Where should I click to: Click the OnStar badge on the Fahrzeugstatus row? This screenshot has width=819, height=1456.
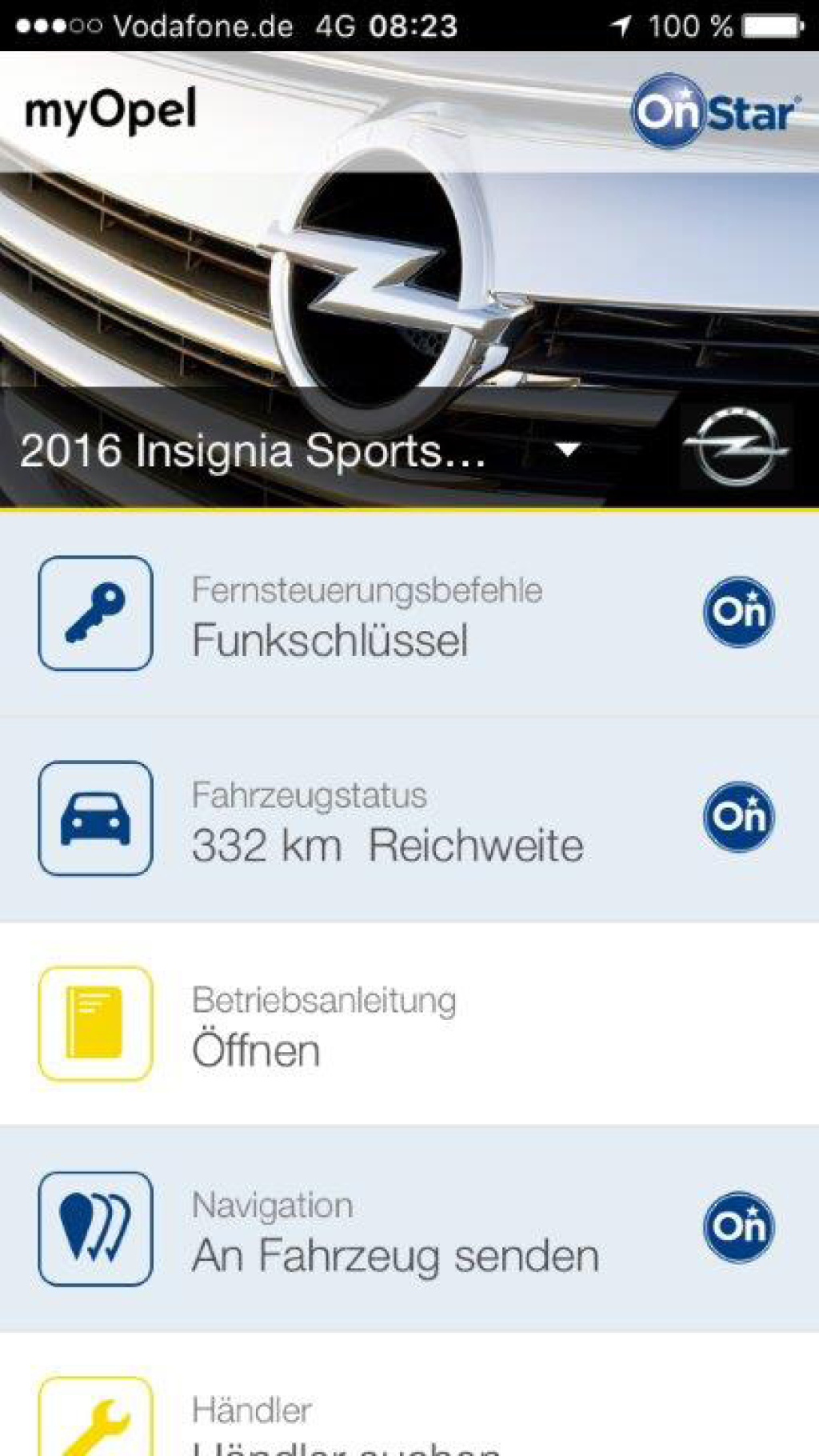(x=740, y=814)
